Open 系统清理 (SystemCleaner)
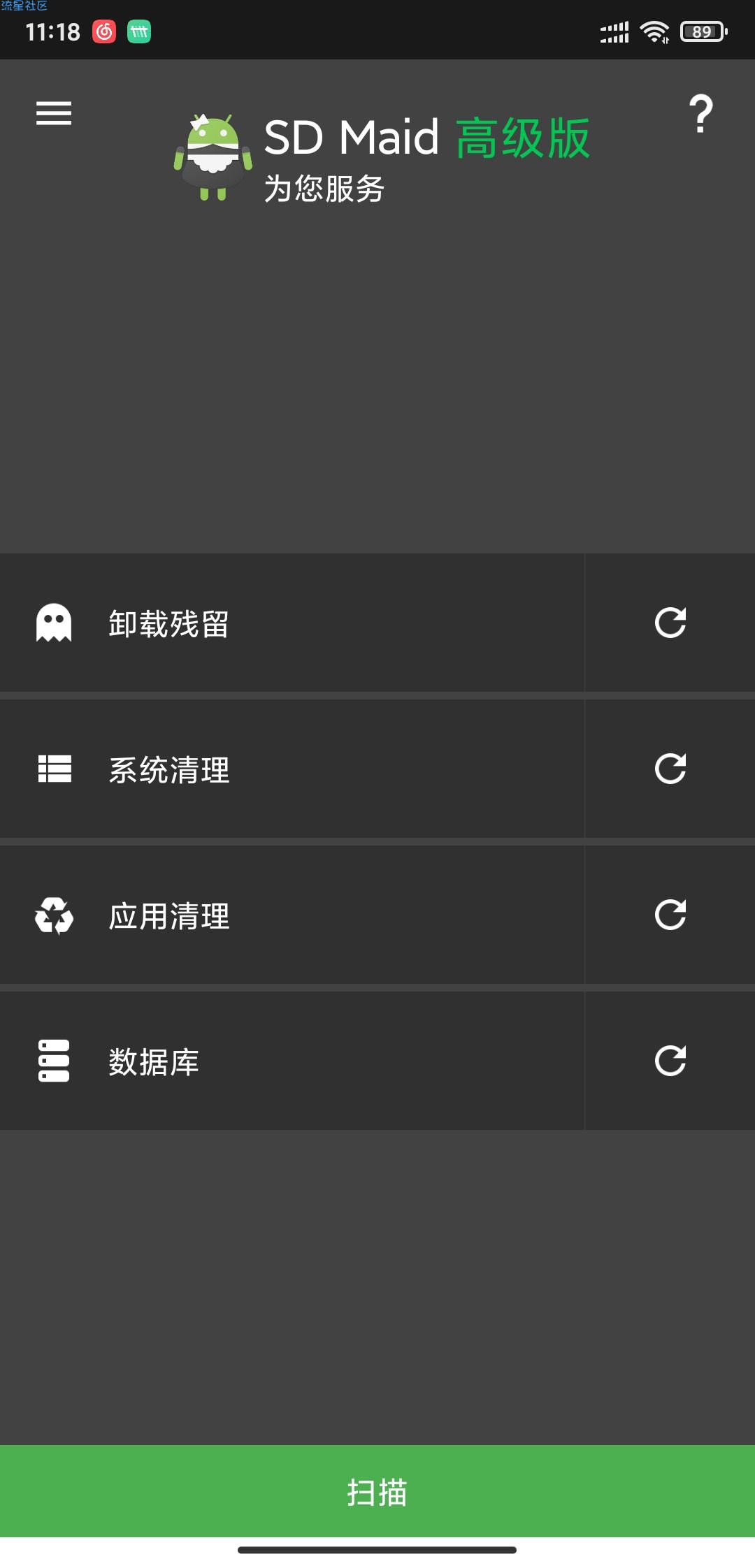This screenshot has width=755, height=1568. (x=291, y=769)
